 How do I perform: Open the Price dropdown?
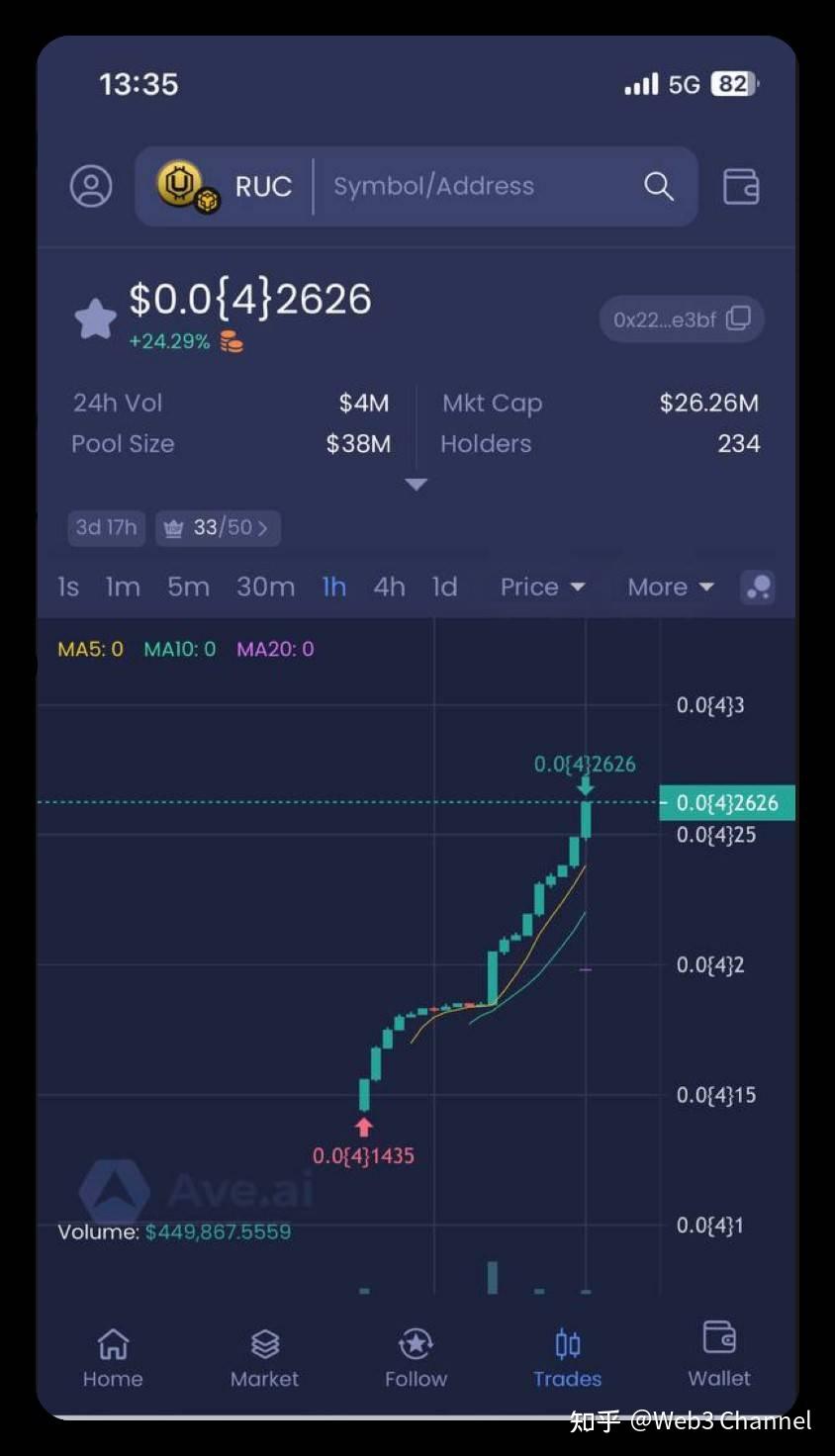point(542,588)
